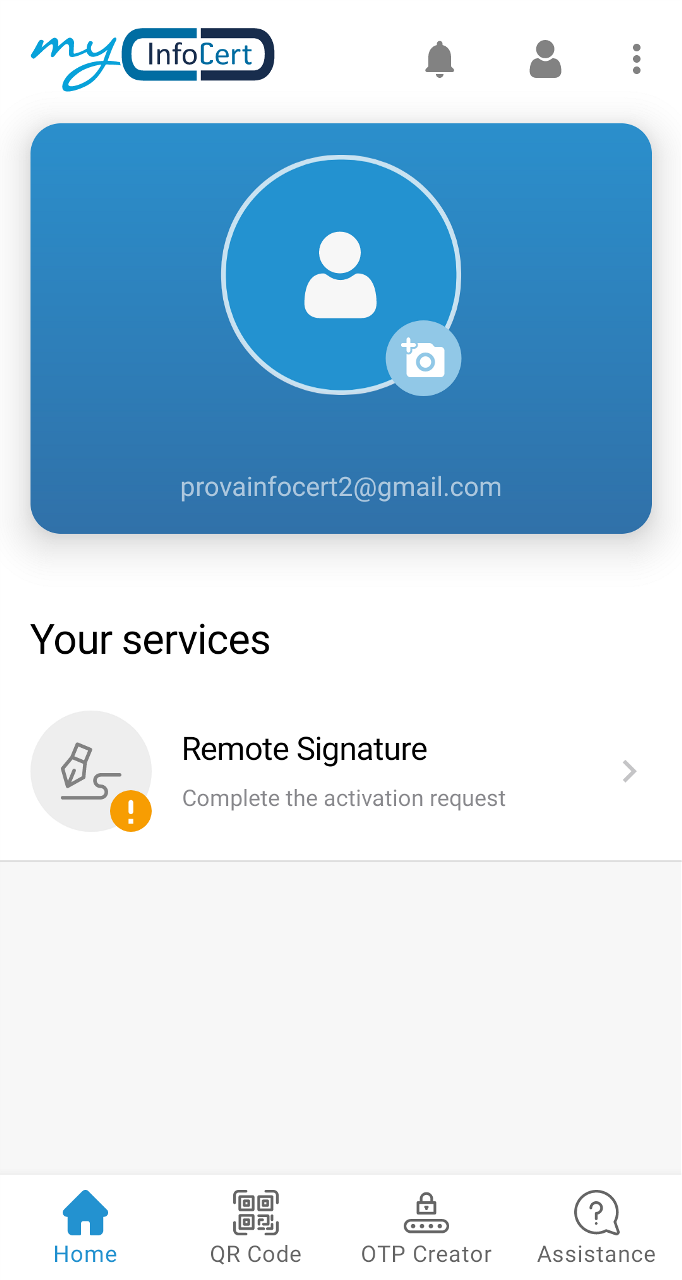Open the Assistance tab

[x=596, y=1227]
